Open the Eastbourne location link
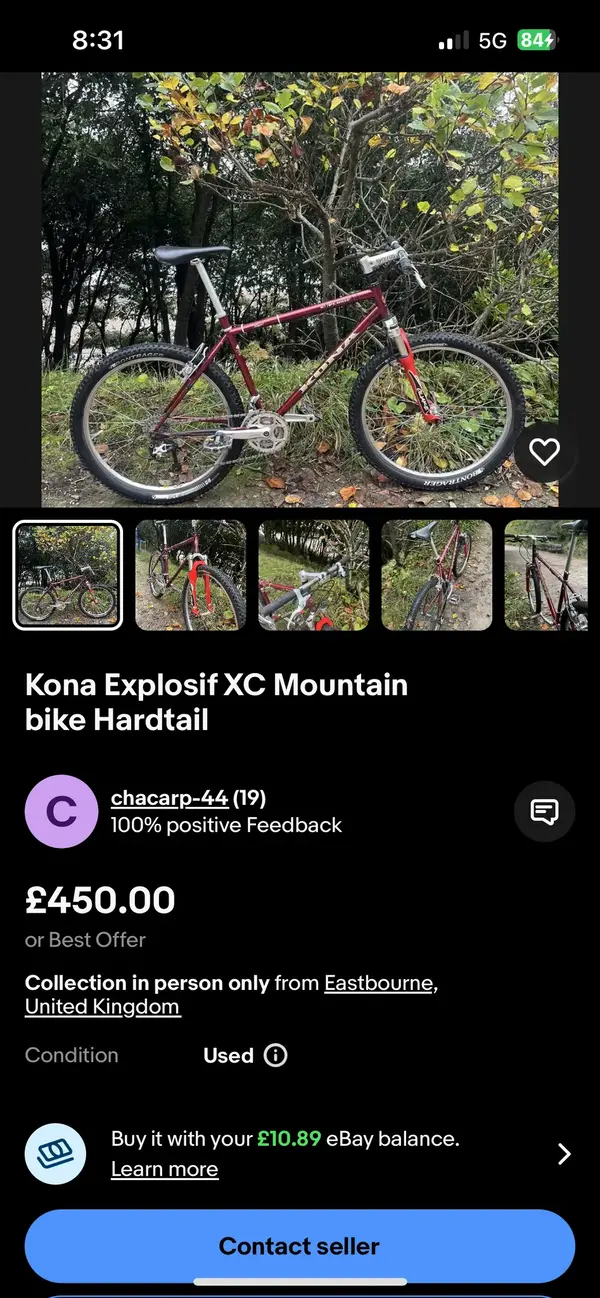 (x=378, y=983)
